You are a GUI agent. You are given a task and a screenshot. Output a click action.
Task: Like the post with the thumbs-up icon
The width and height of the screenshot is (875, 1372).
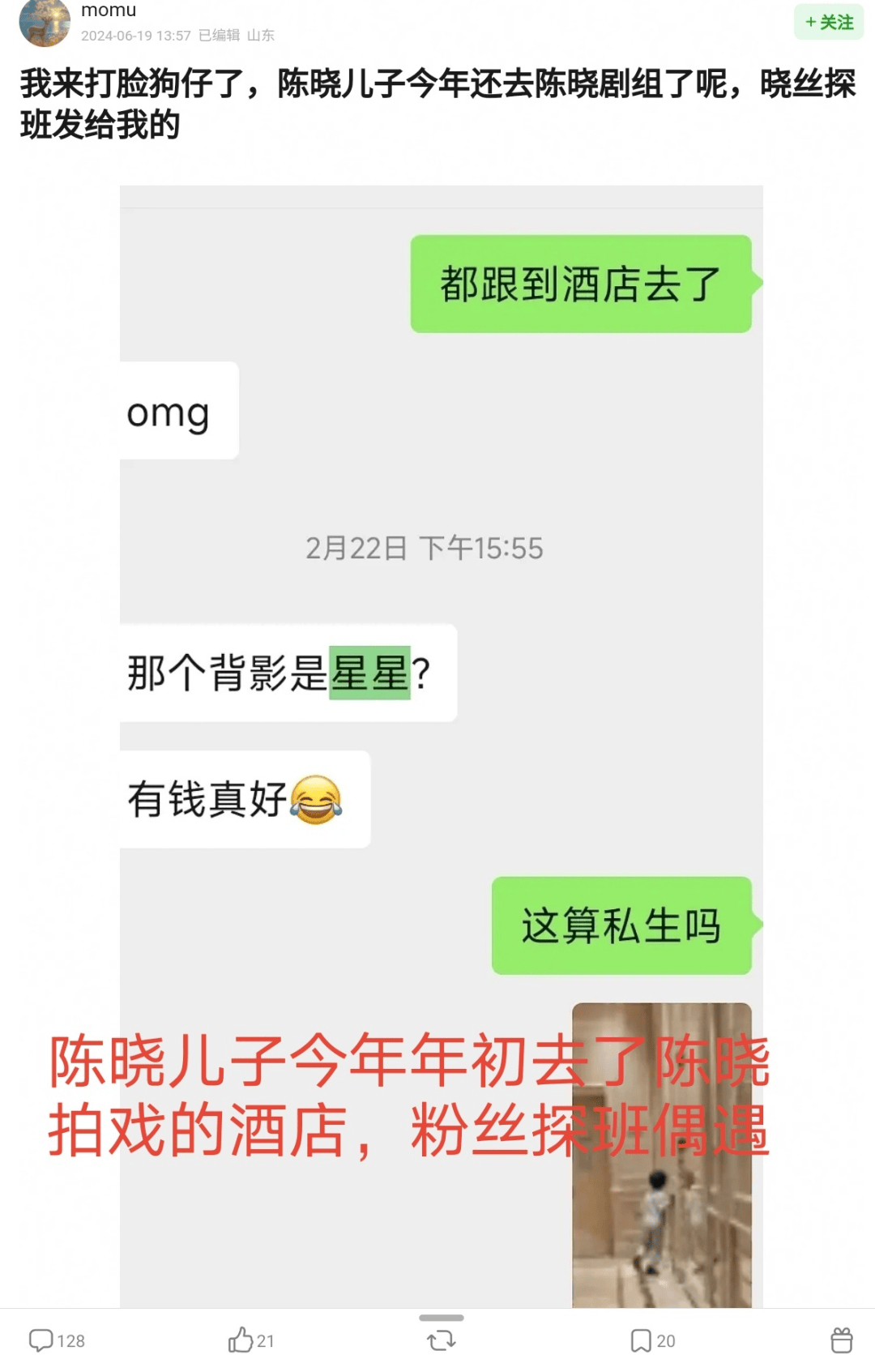pos(251,1341)
